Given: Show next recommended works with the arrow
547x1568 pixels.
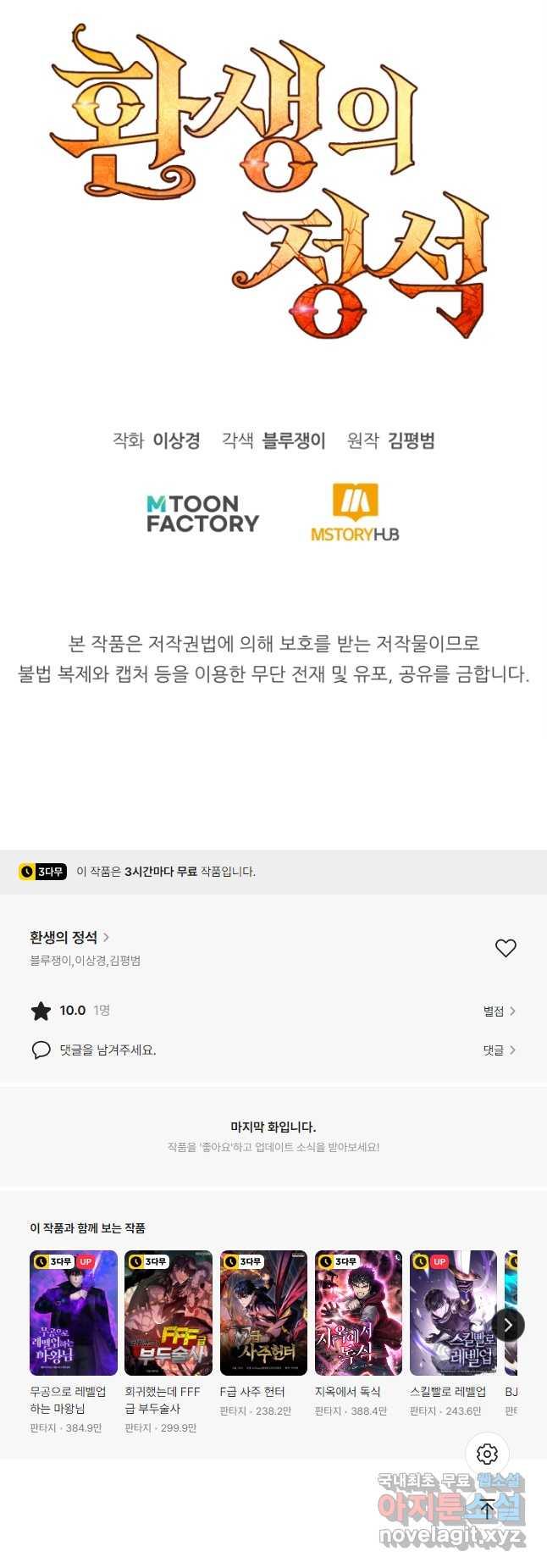Looking at the screenshot, I should (x=508, y=1325).
